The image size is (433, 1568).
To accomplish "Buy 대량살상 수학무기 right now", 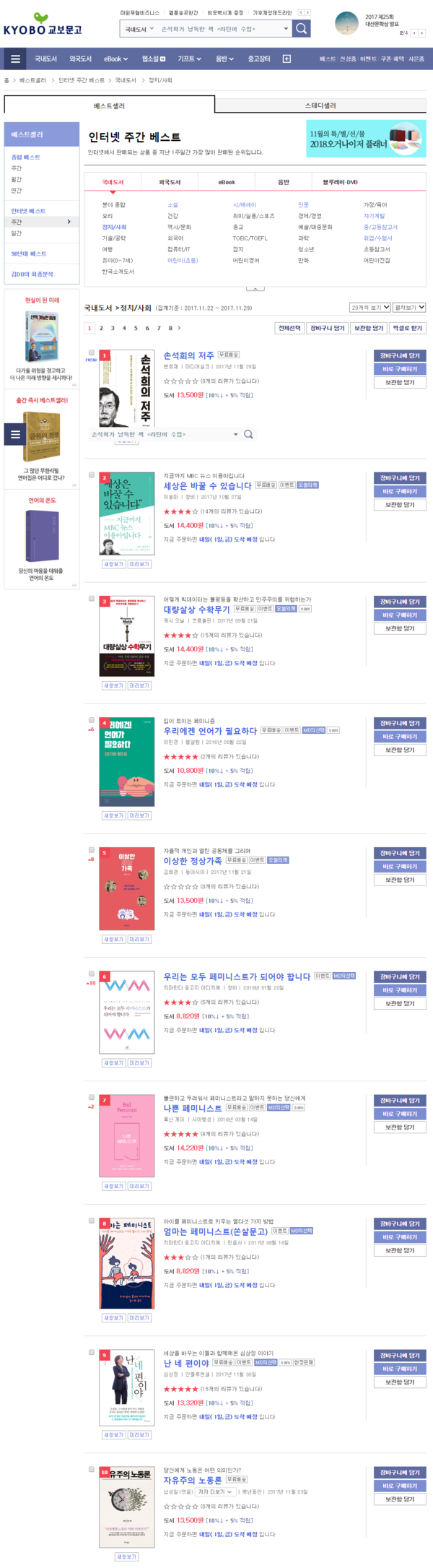I will [400, 615].
